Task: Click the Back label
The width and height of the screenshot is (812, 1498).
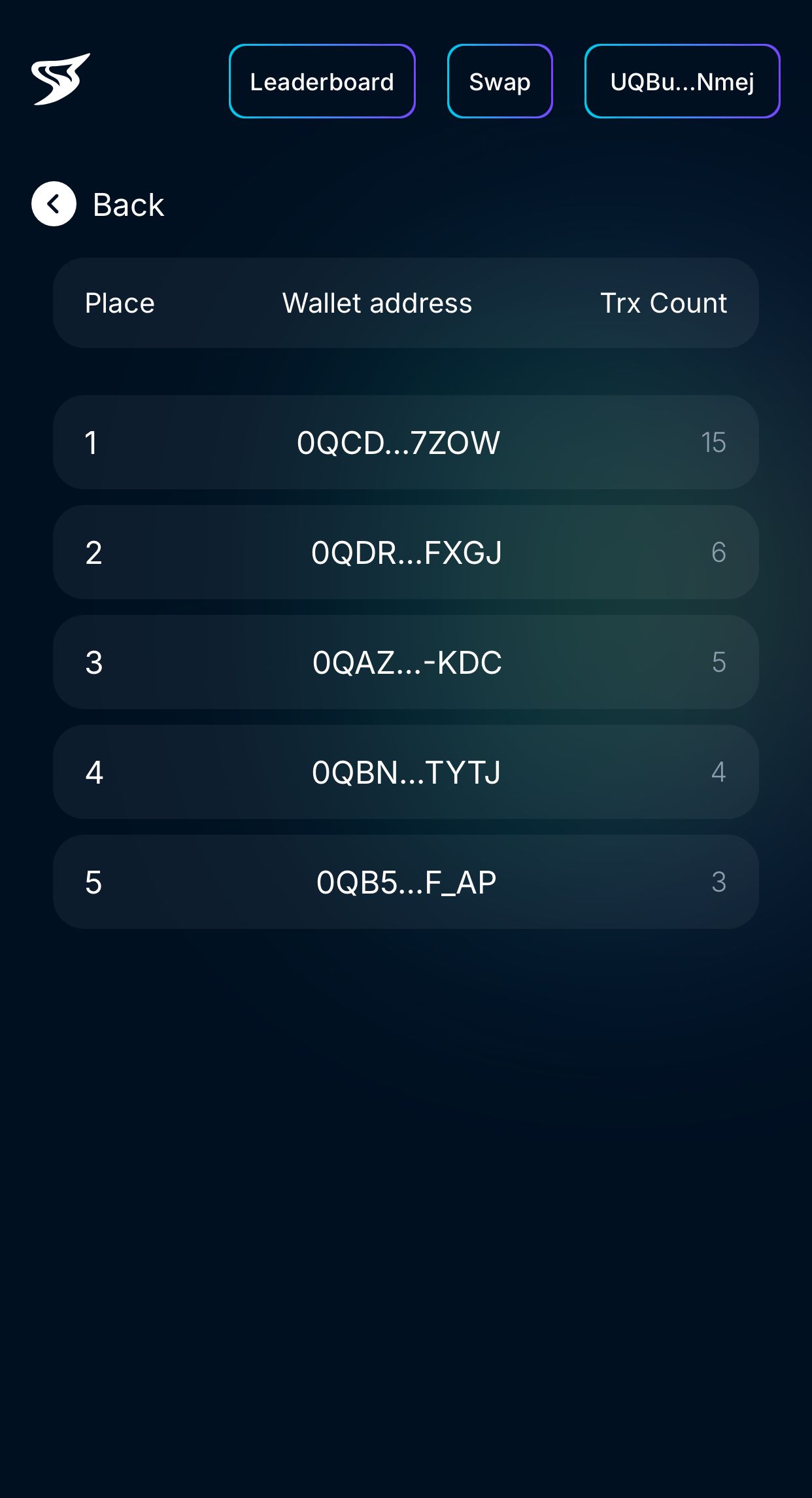Action: point(128,204)
